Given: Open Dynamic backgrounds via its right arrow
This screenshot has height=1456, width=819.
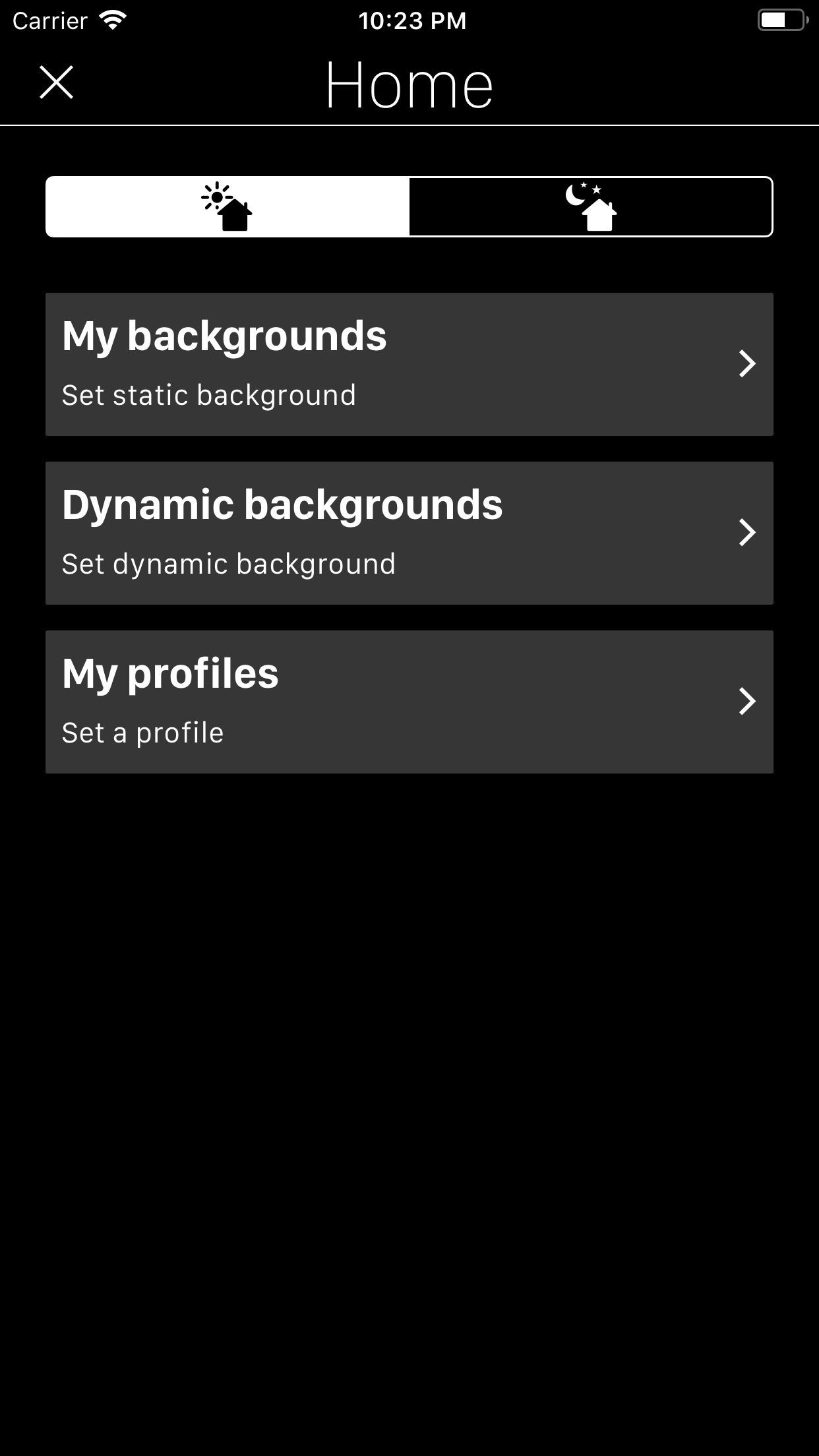Looking at the screenshot, I should [746, 533].
